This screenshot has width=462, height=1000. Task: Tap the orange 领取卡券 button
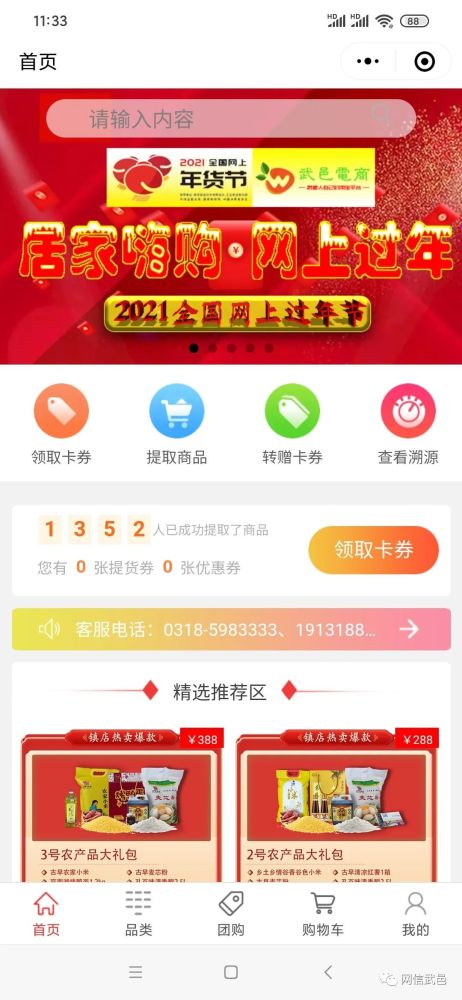coord(374,550)
